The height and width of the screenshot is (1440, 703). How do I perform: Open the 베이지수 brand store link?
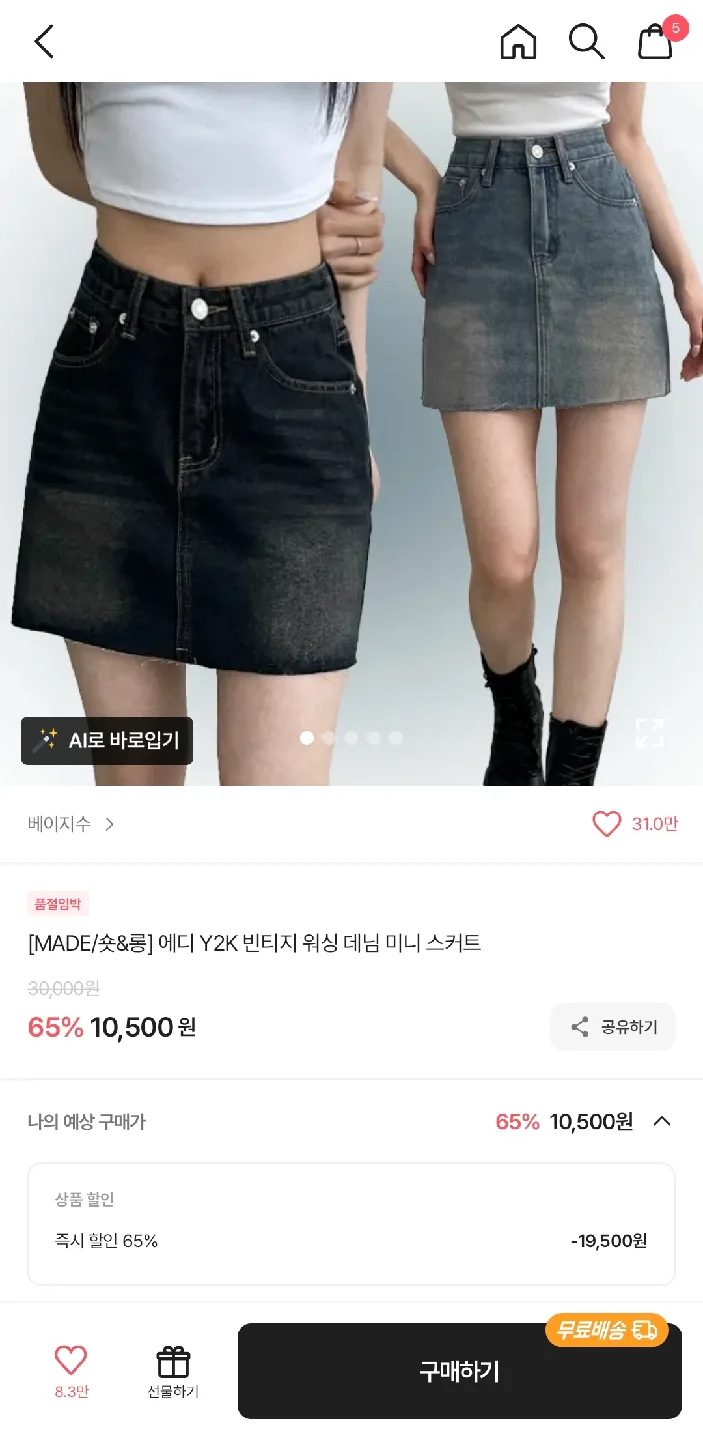tap(71, 824)
